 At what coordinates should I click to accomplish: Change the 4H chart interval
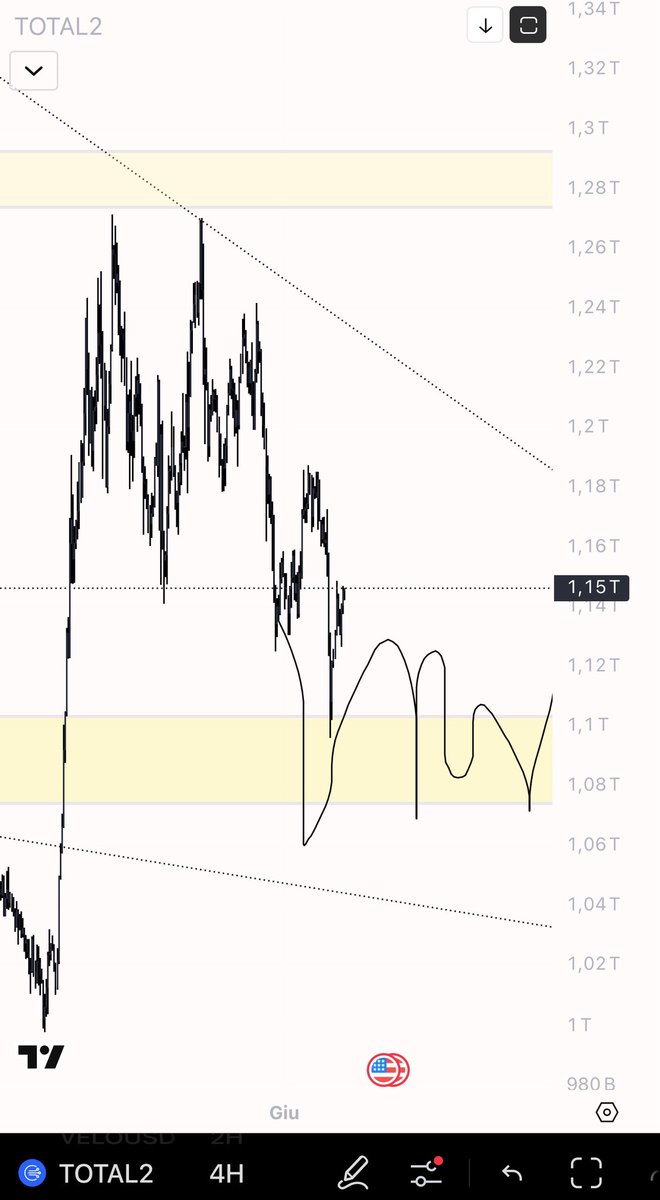(x=226, y=1173)
